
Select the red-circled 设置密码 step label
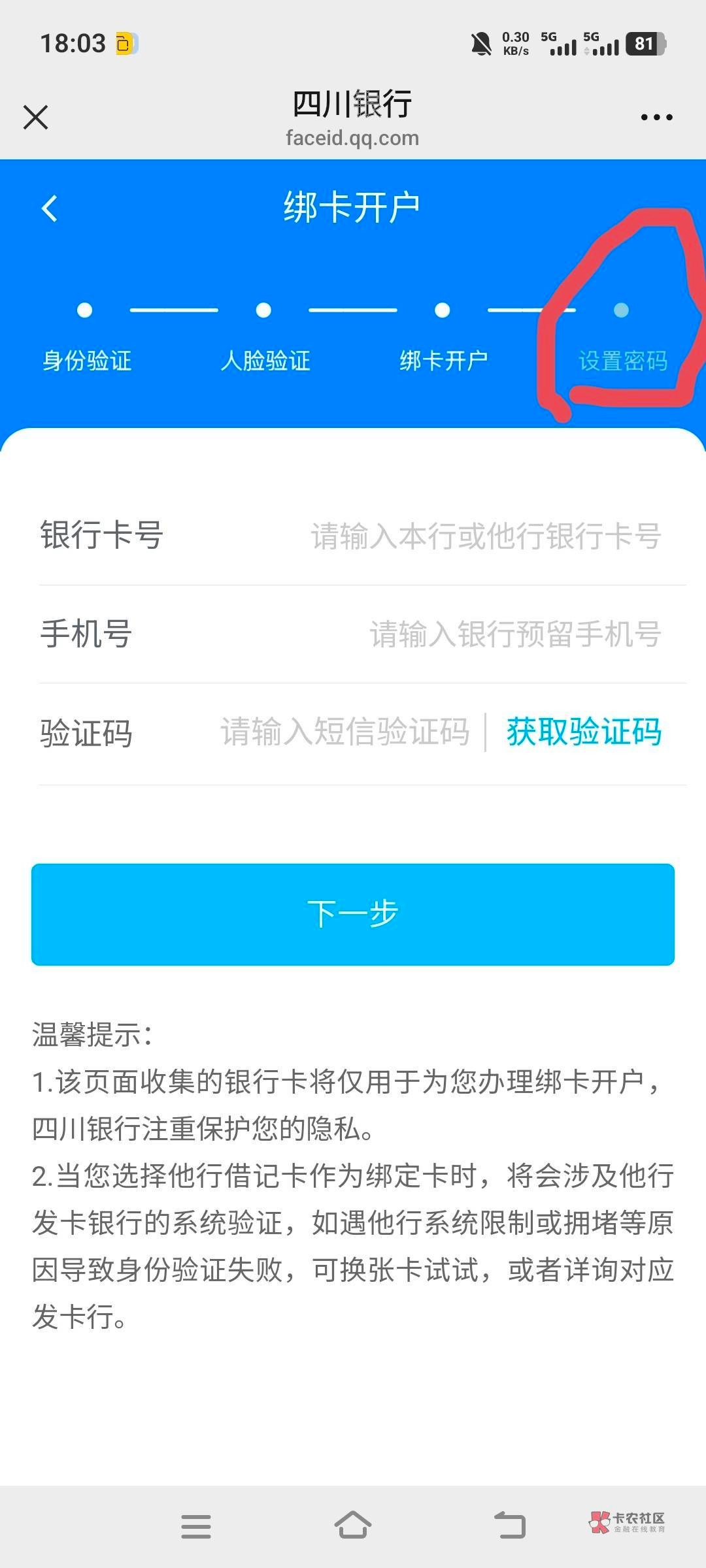pyautogui.click(x=622, y=361)
